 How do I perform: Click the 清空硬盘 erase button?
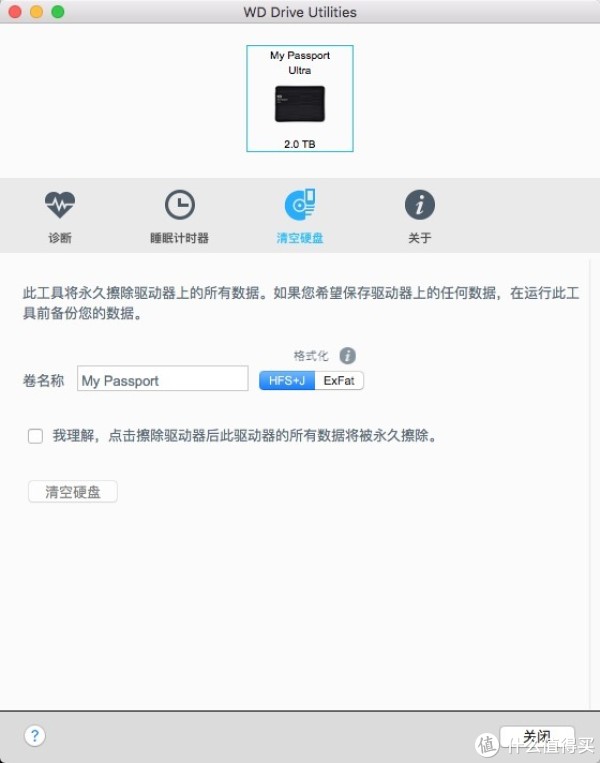pyautogui.click(x=73, y=492)
